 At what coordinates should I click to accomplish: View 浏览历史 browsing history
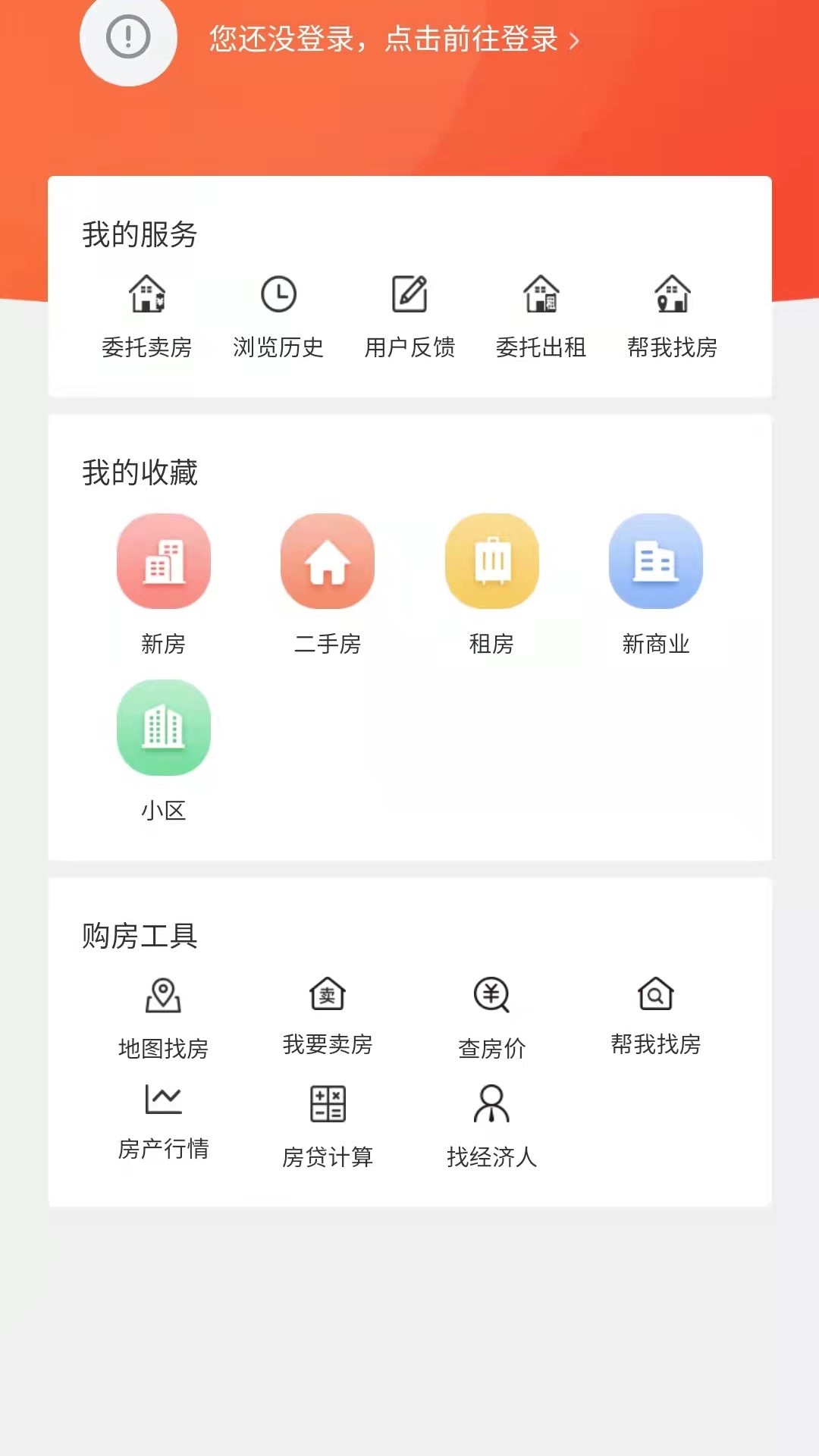click(278, 315)
